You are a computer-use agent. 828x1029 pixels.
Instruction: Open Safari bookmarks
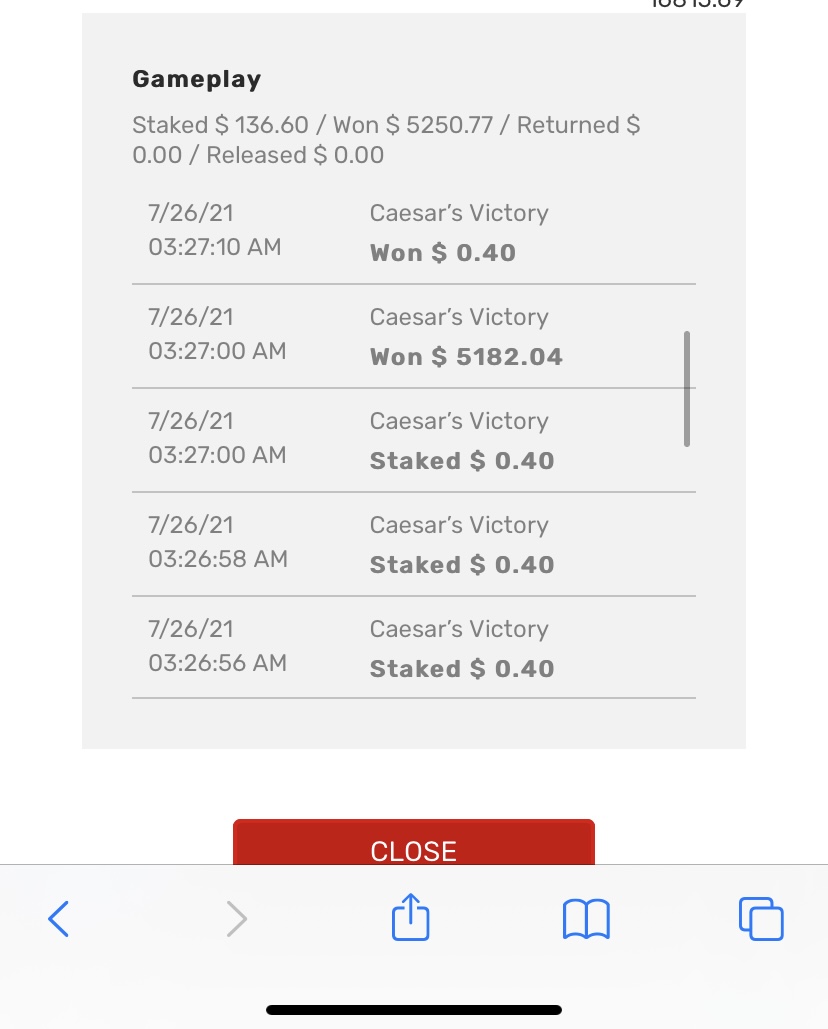pyautogui.click(x=586, y=919)
